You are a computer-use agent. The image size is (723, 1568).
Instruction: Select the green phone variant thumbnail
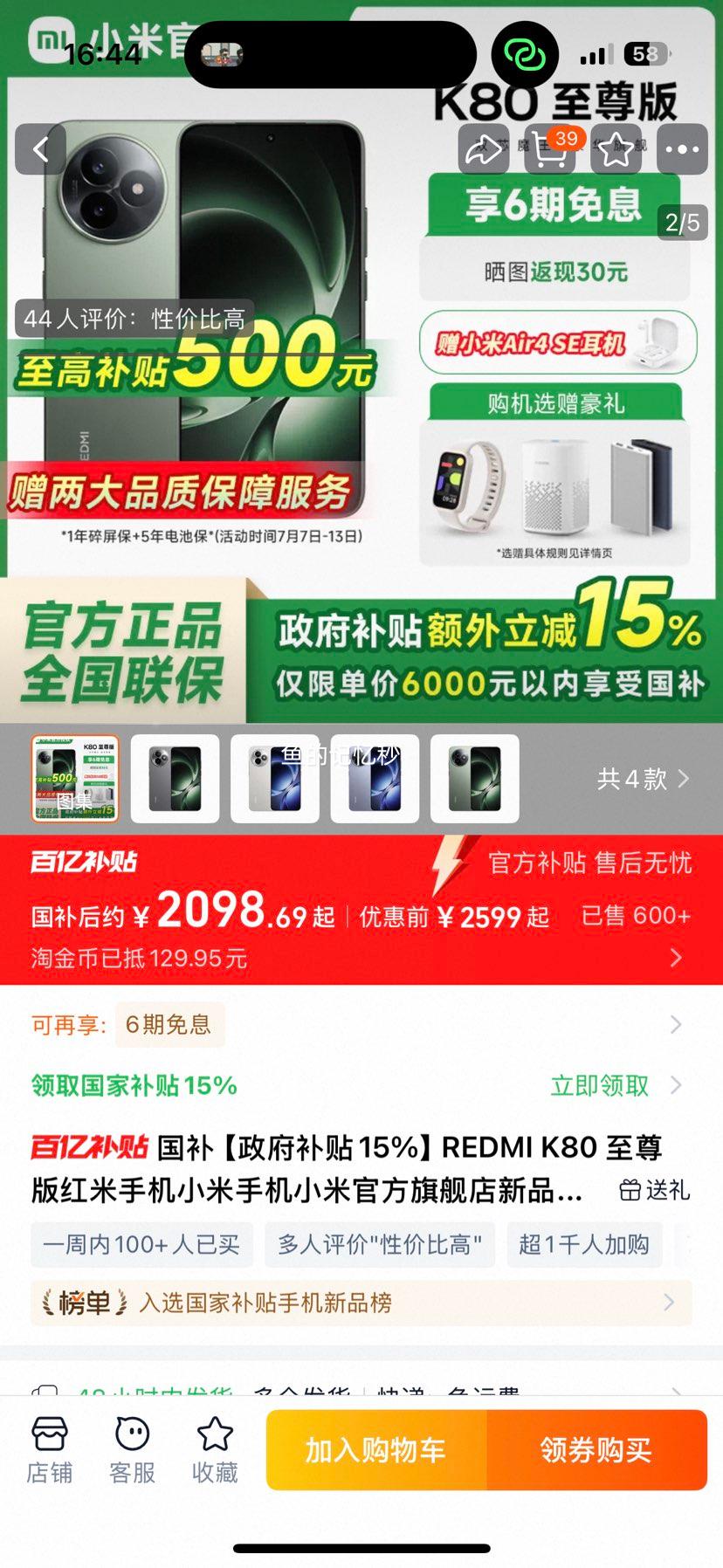[x=475, y=779]
